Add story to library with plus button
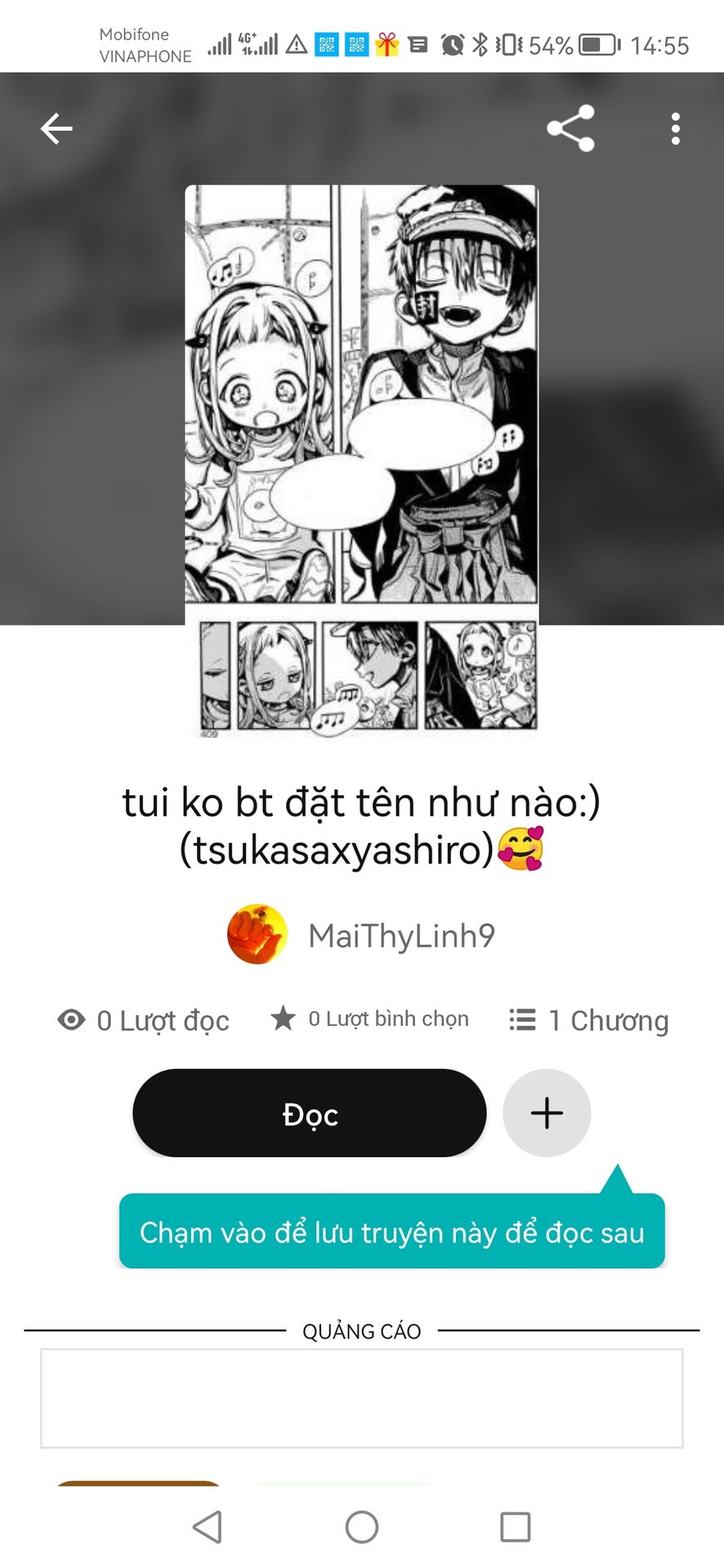This screenshot has height=1568, width=724. 547,1113
